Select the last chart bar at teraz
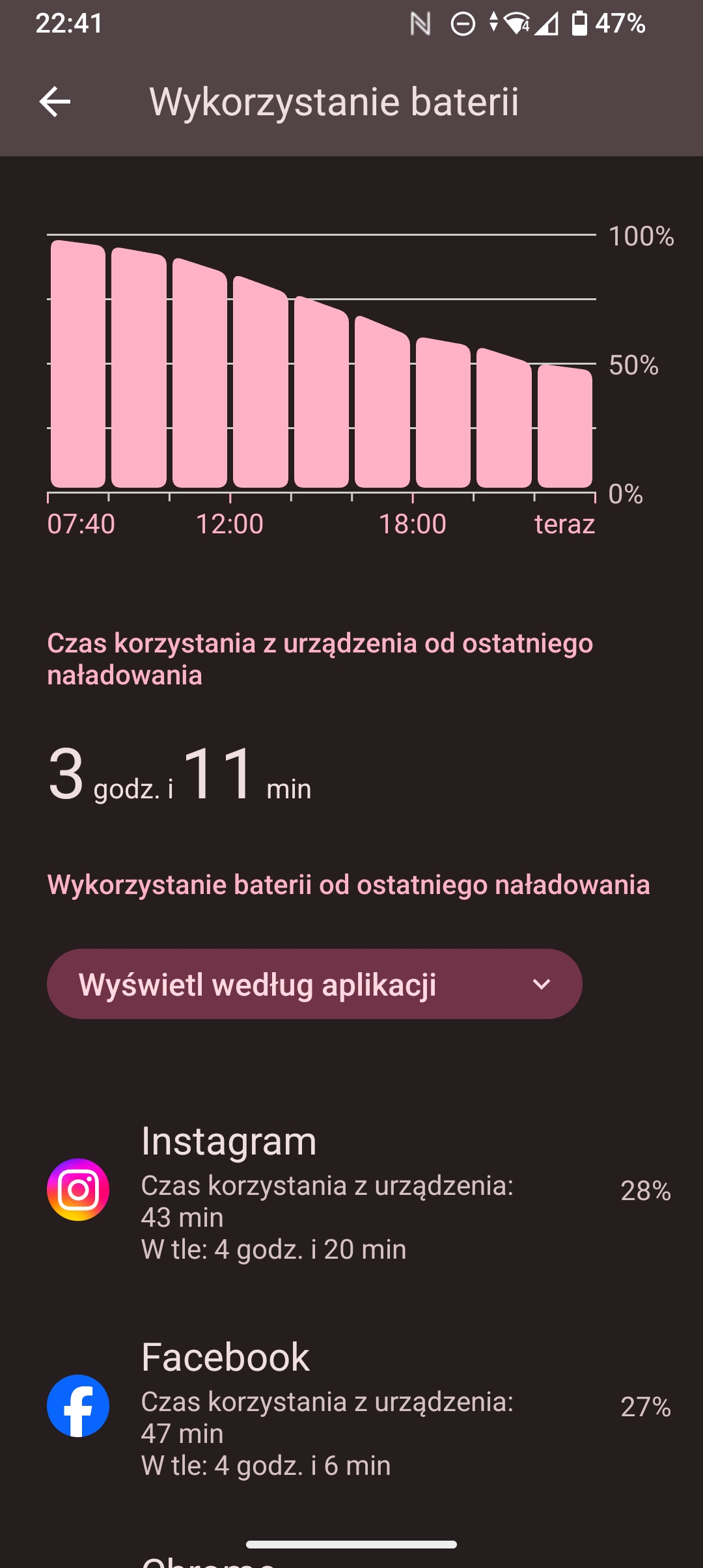 [565, 427]
